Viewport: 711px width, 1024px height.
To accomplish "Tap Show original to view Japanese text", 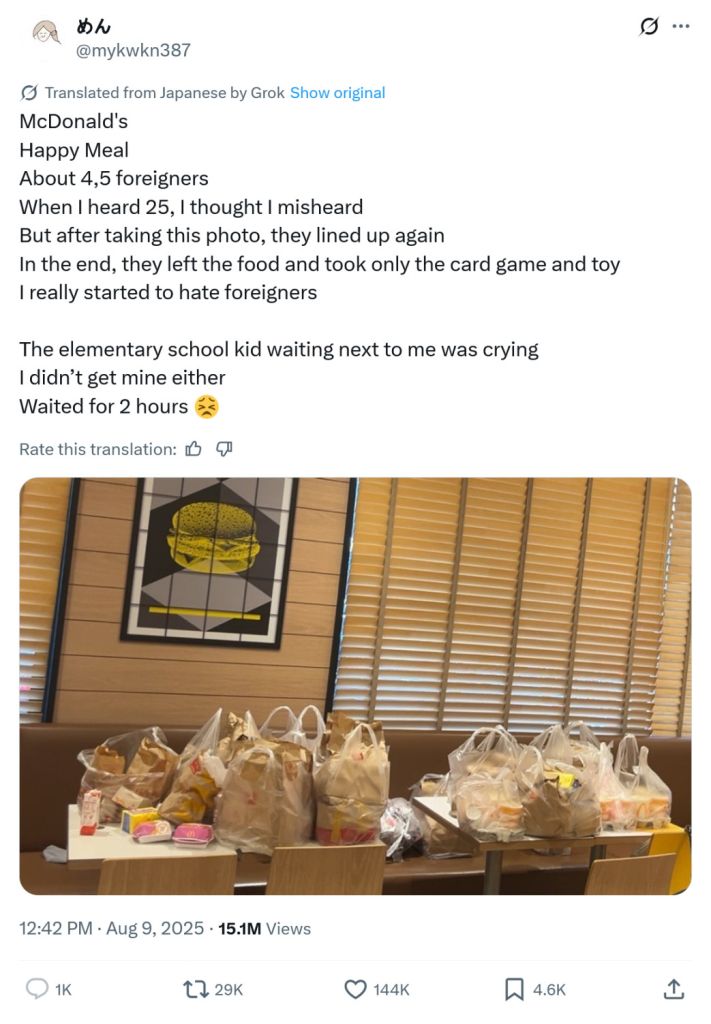I will (337, 92).
